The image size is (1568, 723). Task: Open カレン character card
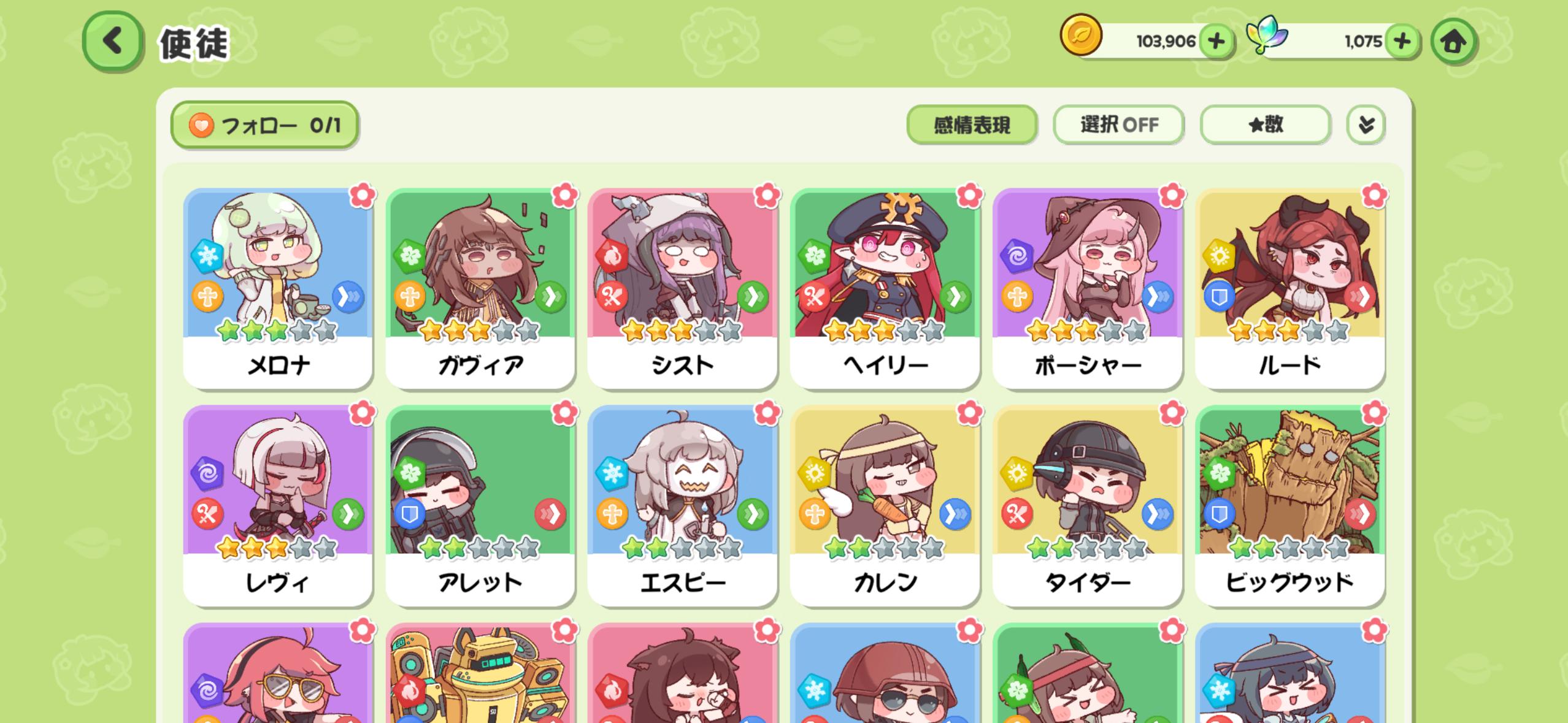pyautogui.click(x=885, y=506)
